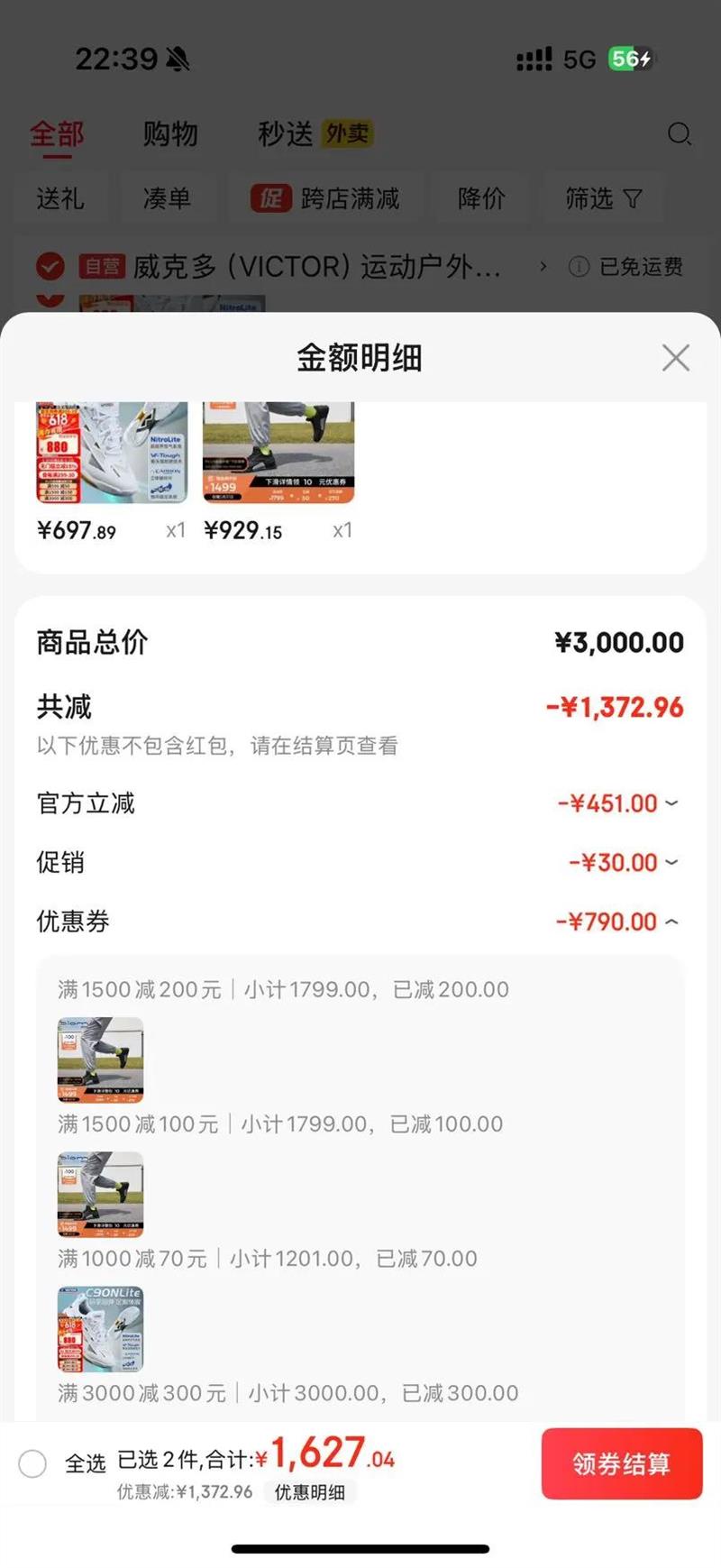Close the 金额明细 sheet
The height and width of the screenshot is (1568, 721).
point(675,358)
